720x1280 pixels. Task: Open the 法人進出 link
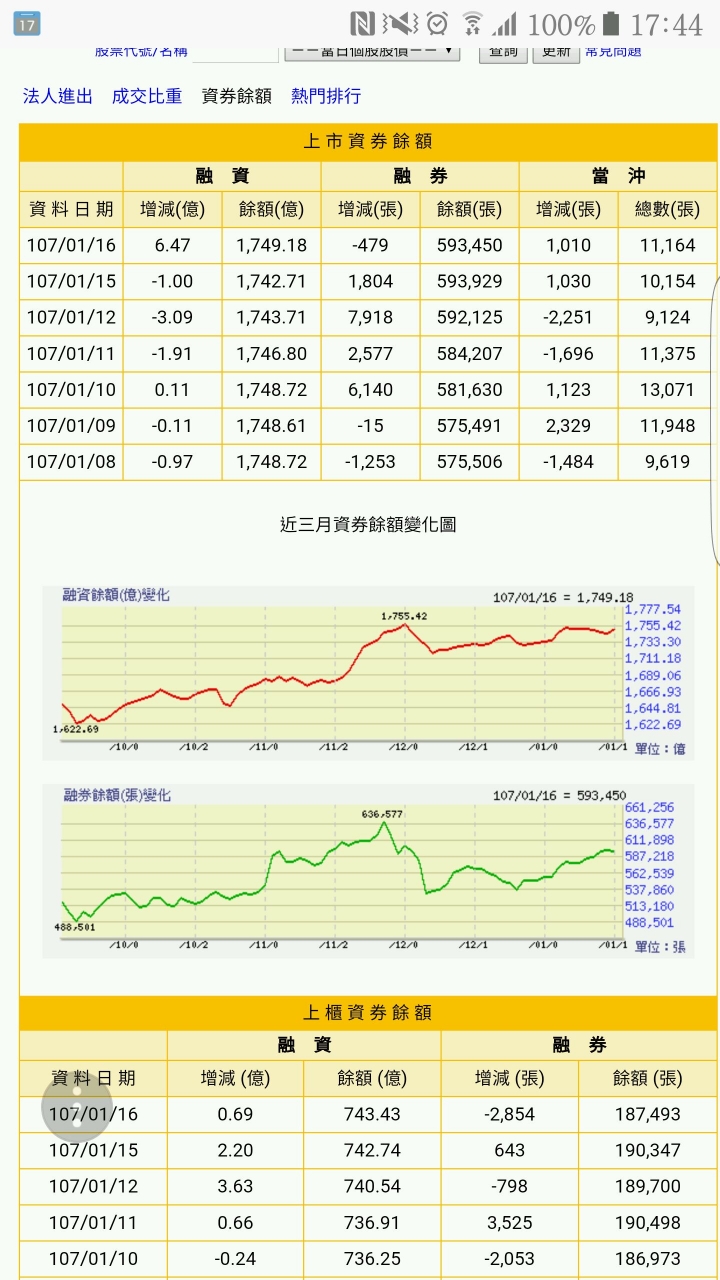click(58, 96)
